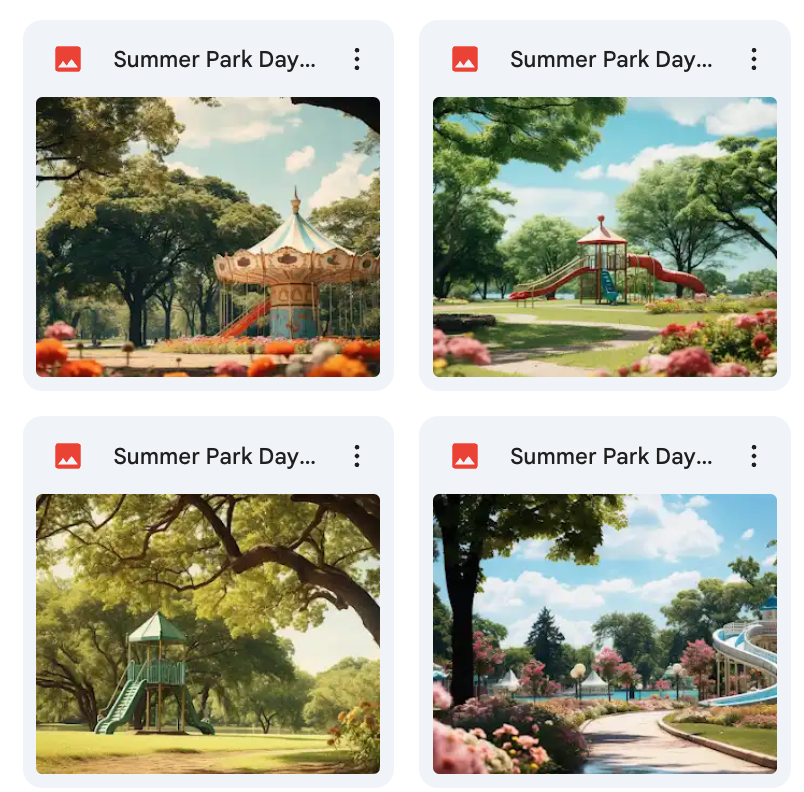Viewport: 804px width, 792px height.
Task: Open more options for the red slide image file
Action: [754, 59]
